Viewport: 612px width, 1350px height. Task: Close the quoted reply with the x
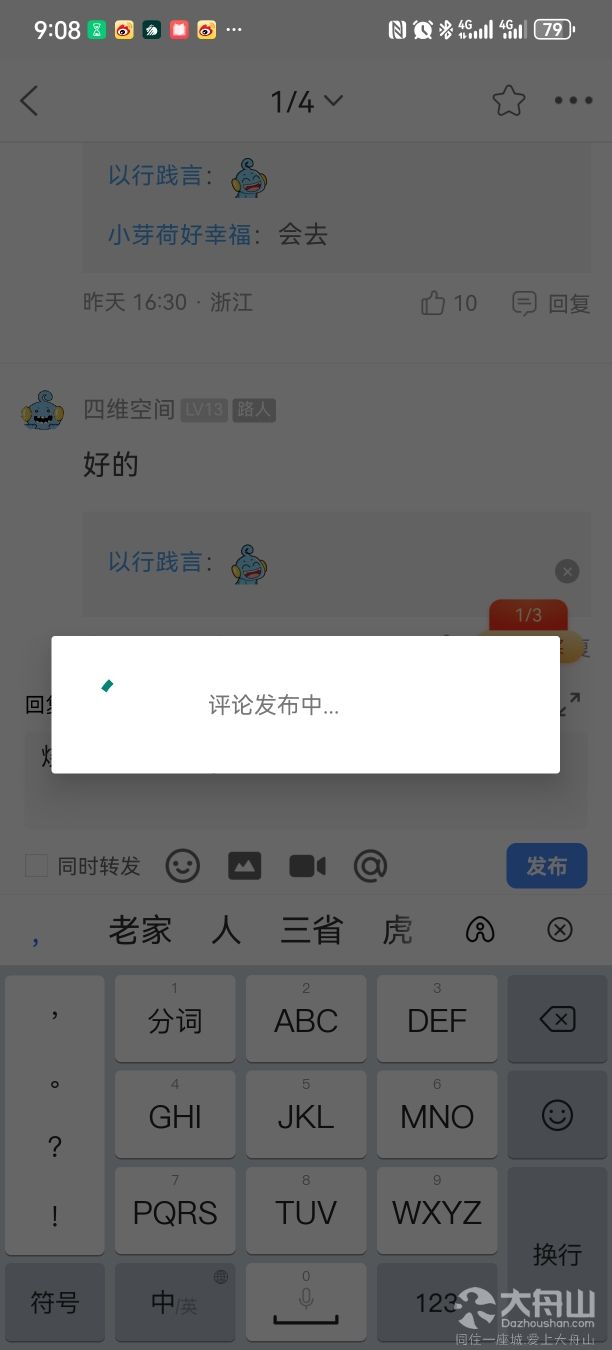pos(567,571)
